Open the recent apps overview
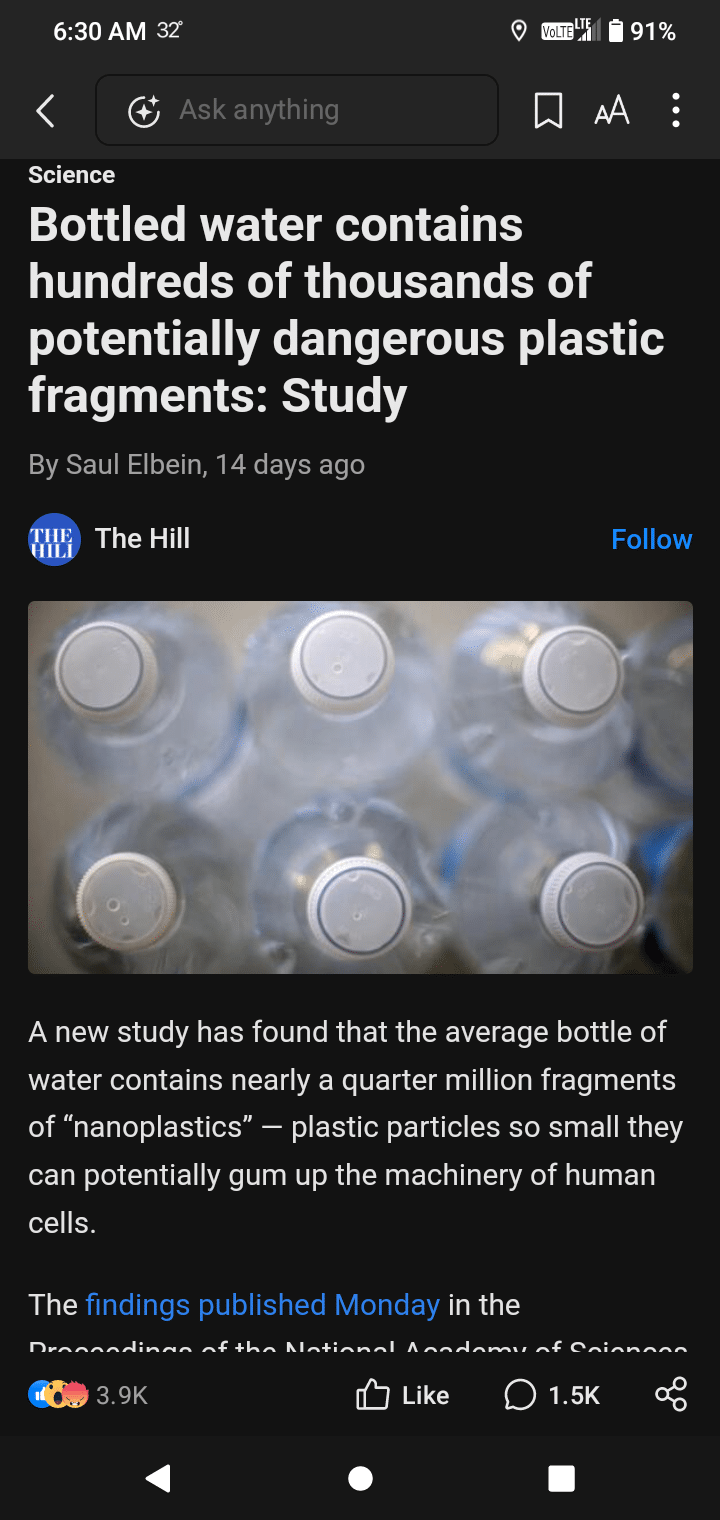Image resolution: width=720 pixels, height=1520 pixels. pos(562,1478)
